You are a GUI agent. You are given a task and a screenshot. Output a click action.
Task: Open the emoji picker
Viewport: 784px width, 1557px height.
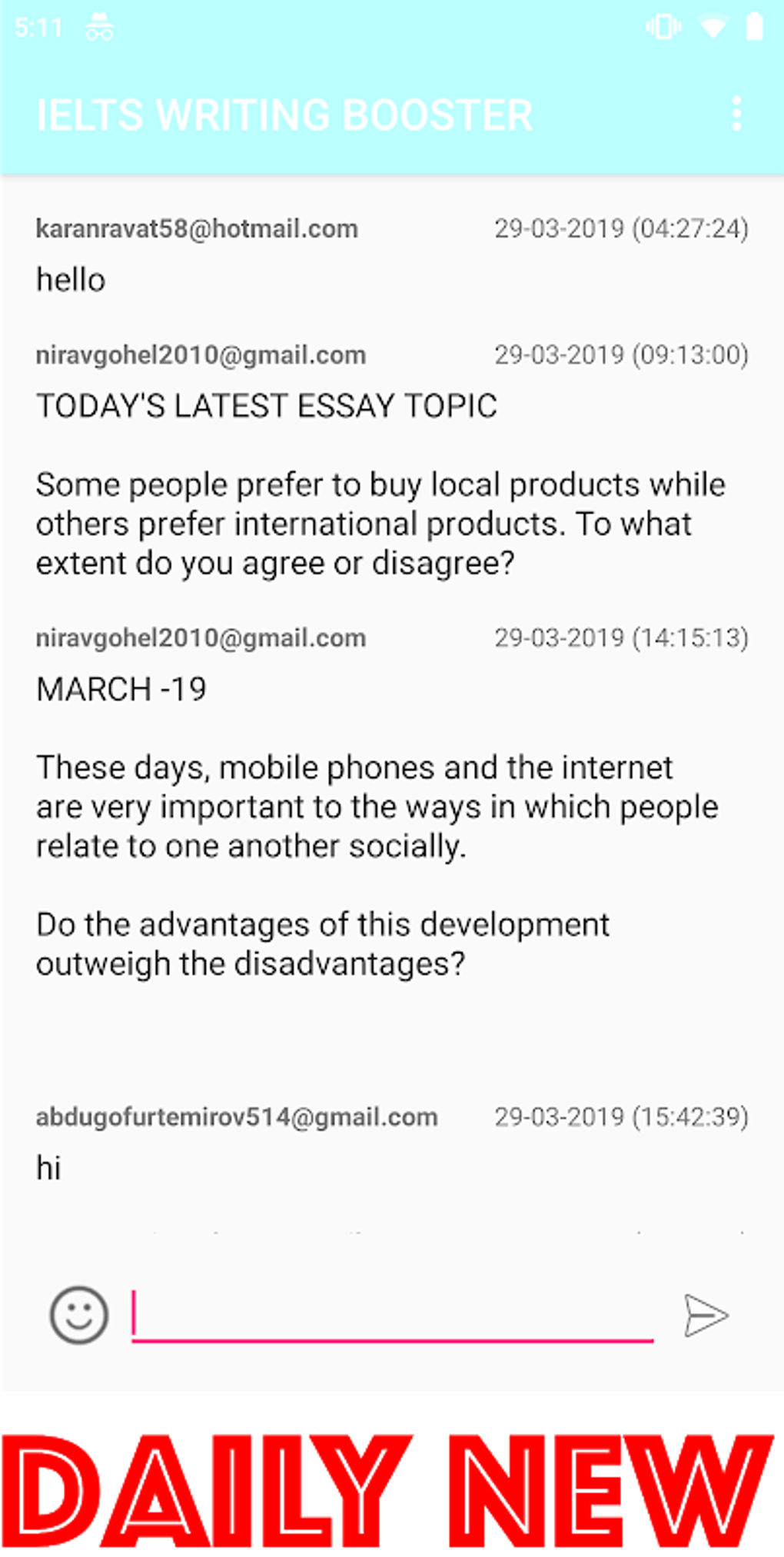[x=78, y=1315]
